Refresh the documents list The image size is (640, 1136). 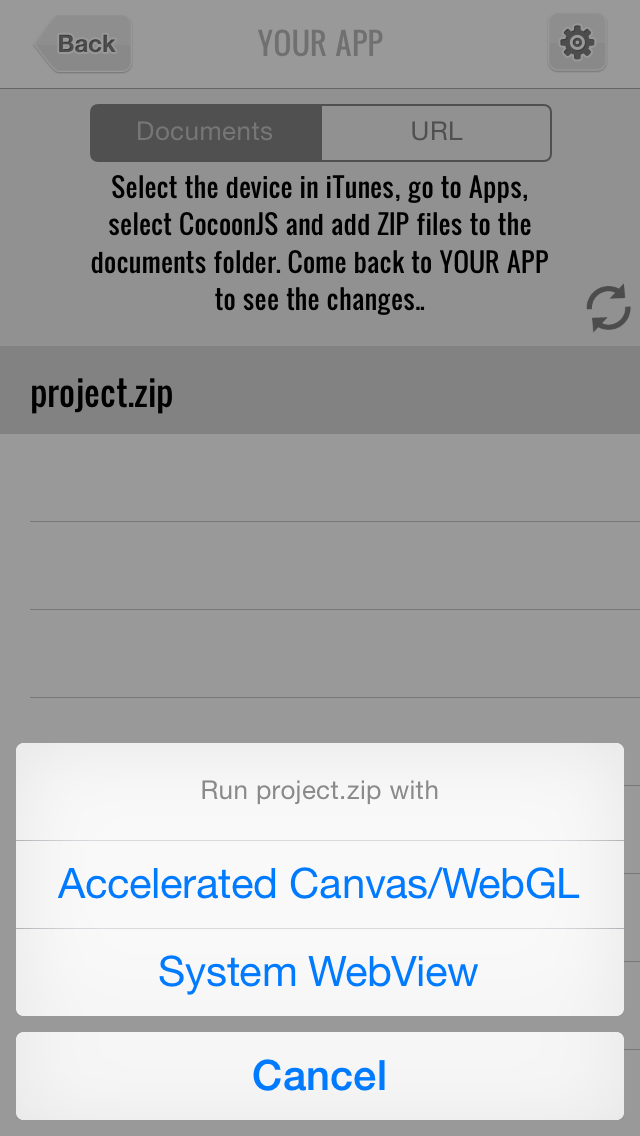(608, 308)
